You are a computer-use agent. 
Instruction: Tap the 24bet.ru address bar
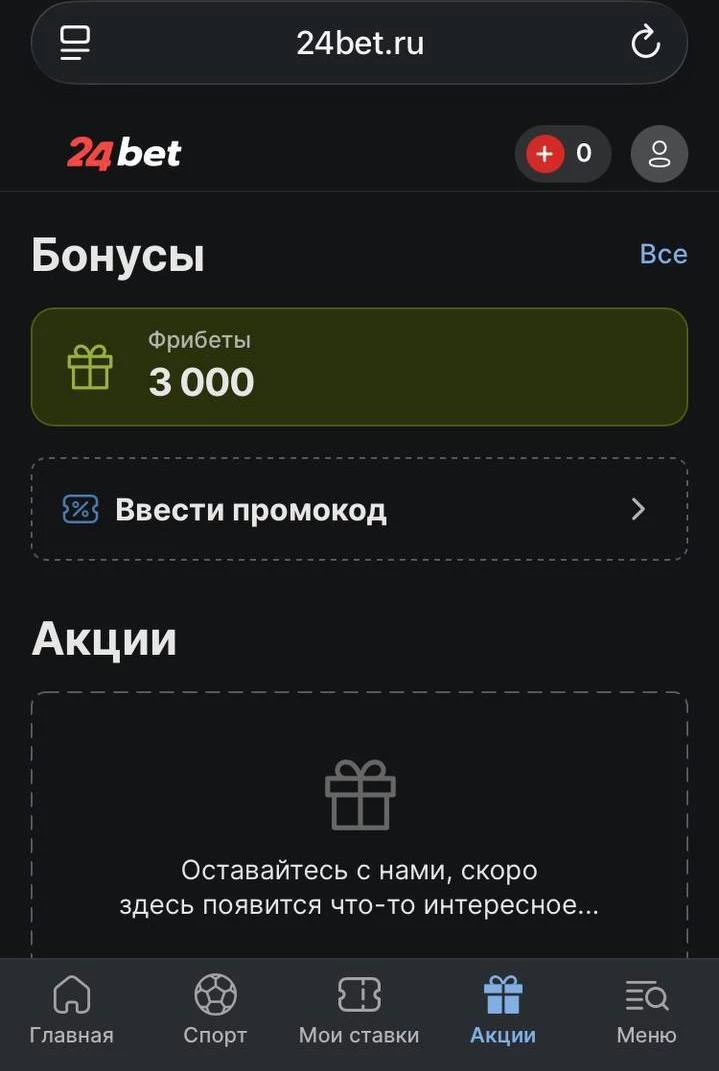point(360,43)
